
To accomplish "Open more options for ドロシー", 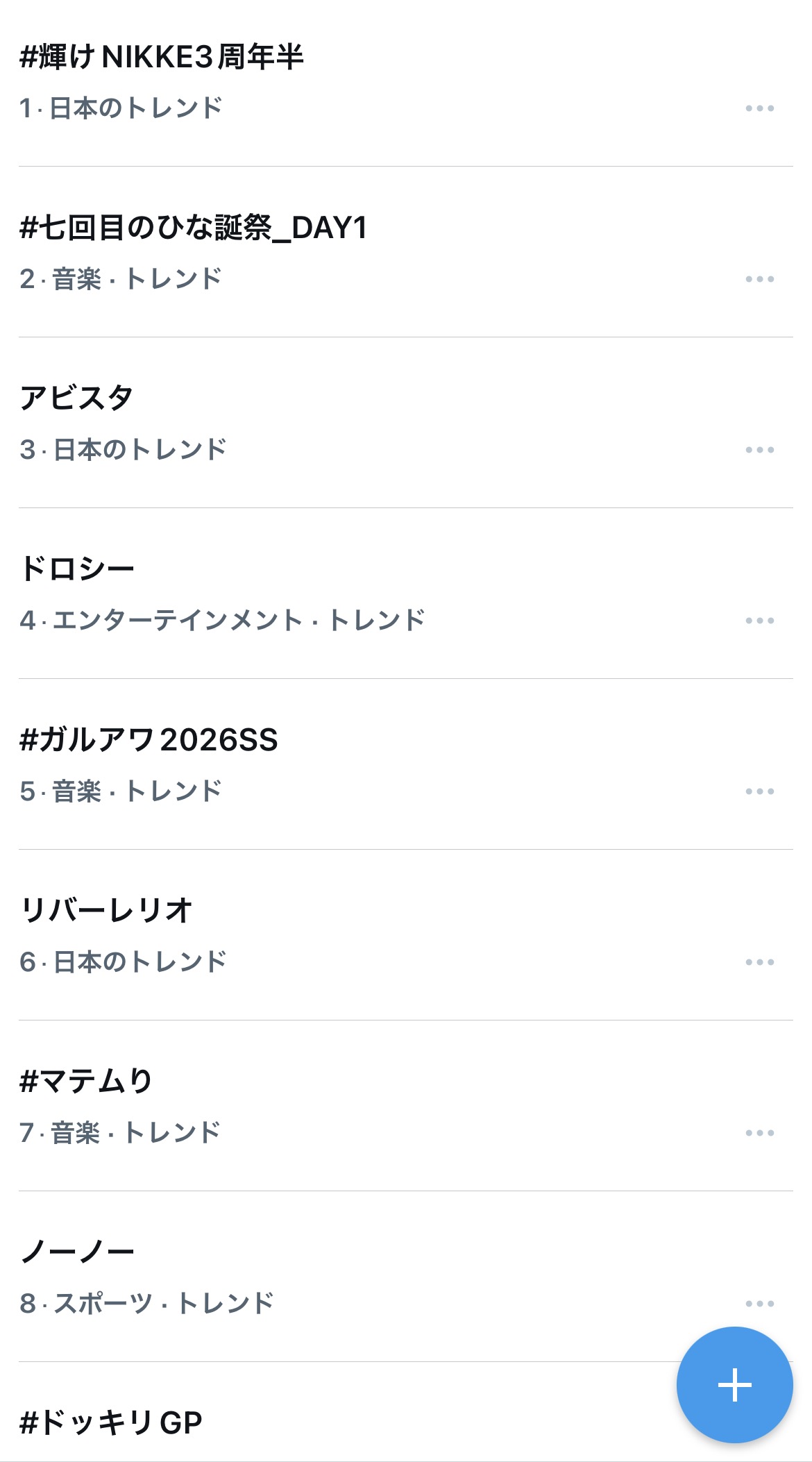I will pyautogui.click(x=759, y=621).
